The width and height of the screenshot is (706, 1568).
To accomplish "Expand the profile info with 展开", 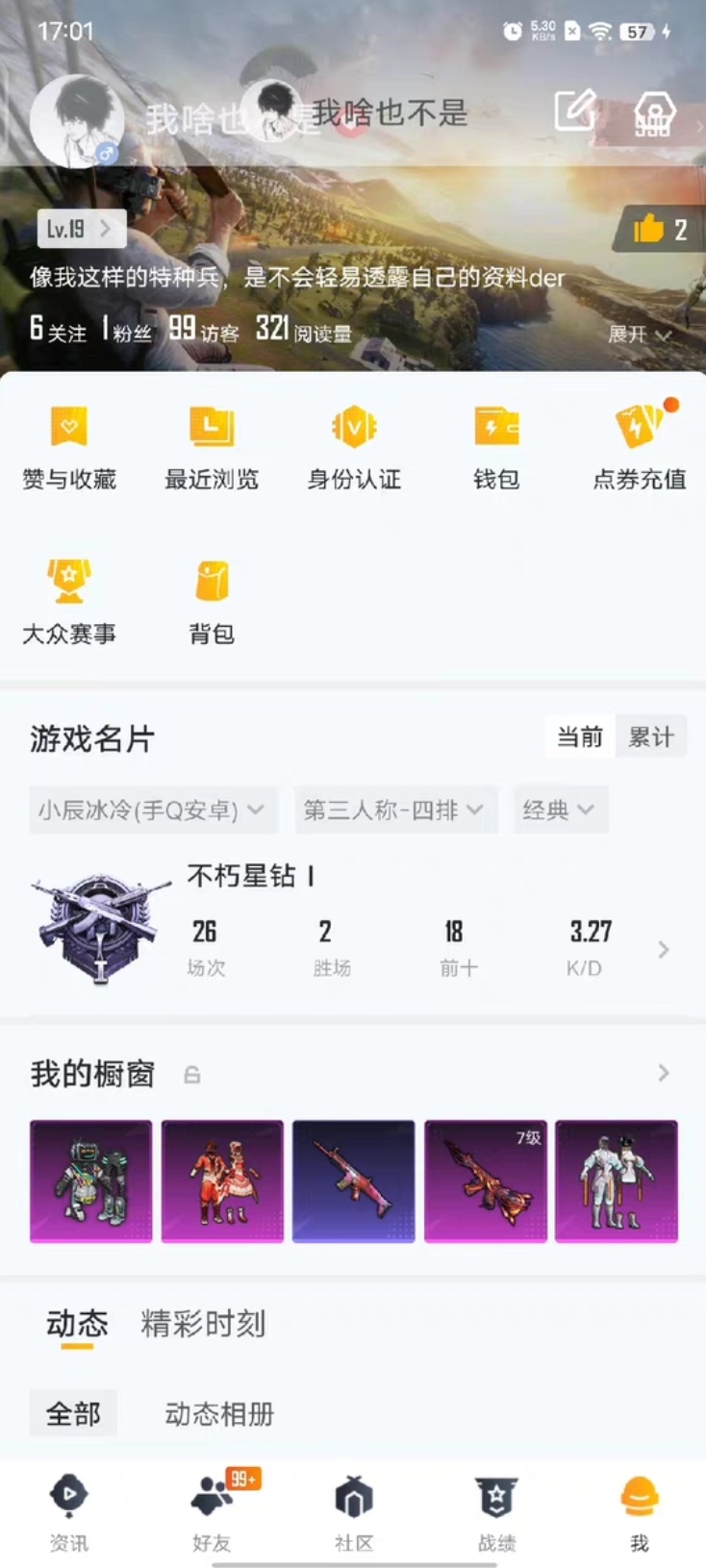I will (x=639, y=335).
